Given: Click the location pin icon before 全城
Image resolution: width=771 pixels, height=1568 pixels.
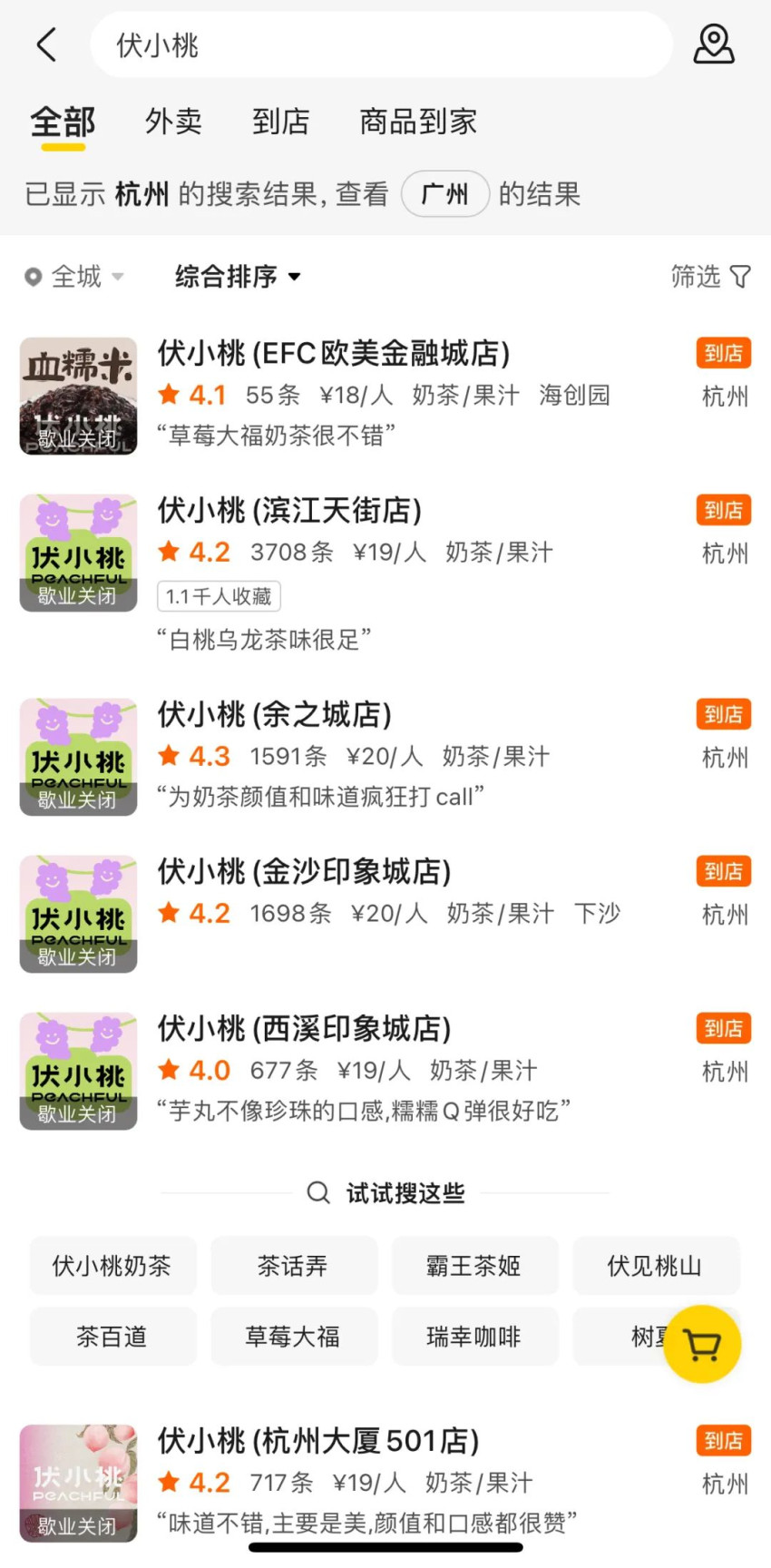Looking at the screenshot, I should 33,277.
